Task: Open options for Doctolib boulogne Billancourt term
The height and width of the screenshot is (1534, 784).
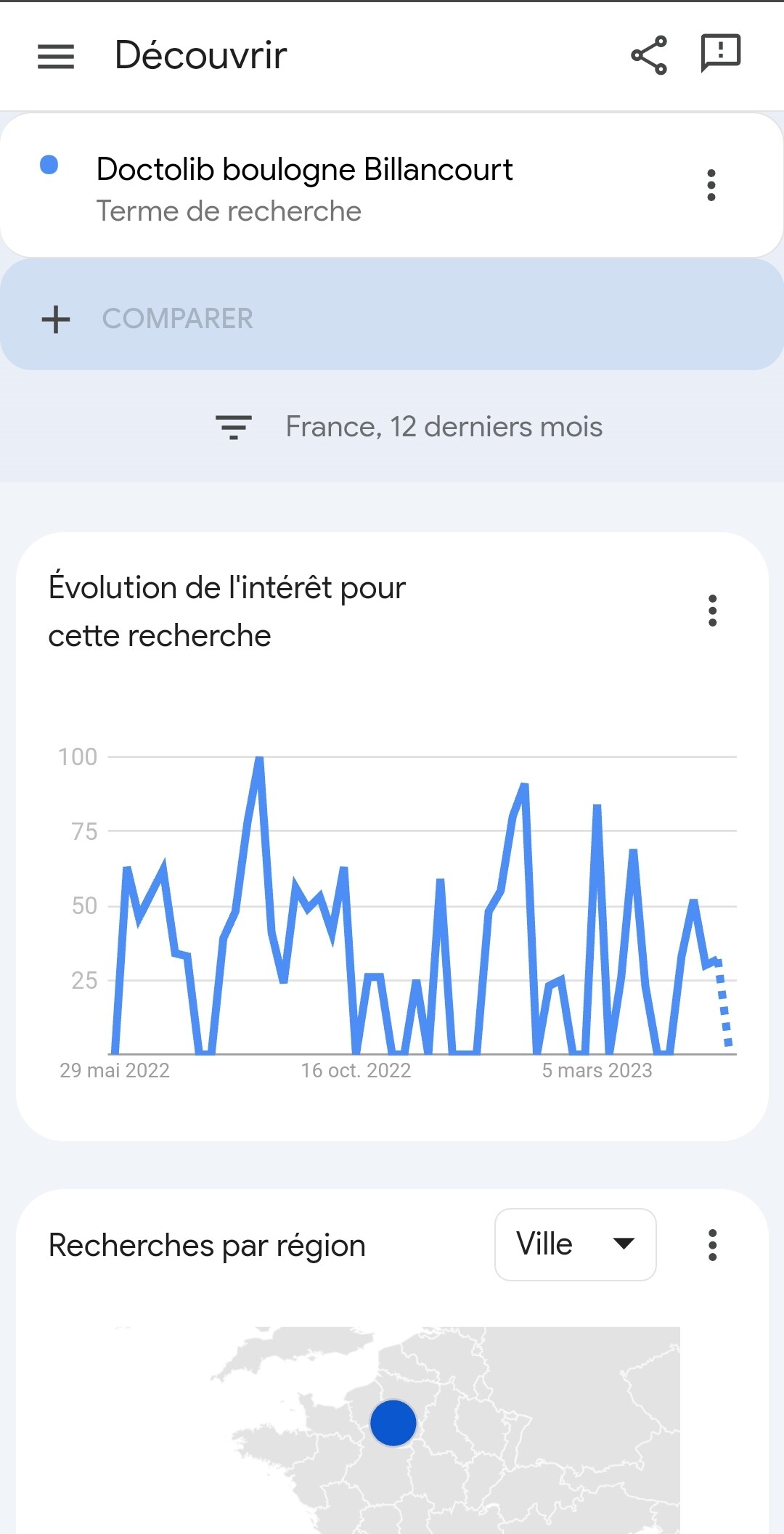Action: coord(711,185)
